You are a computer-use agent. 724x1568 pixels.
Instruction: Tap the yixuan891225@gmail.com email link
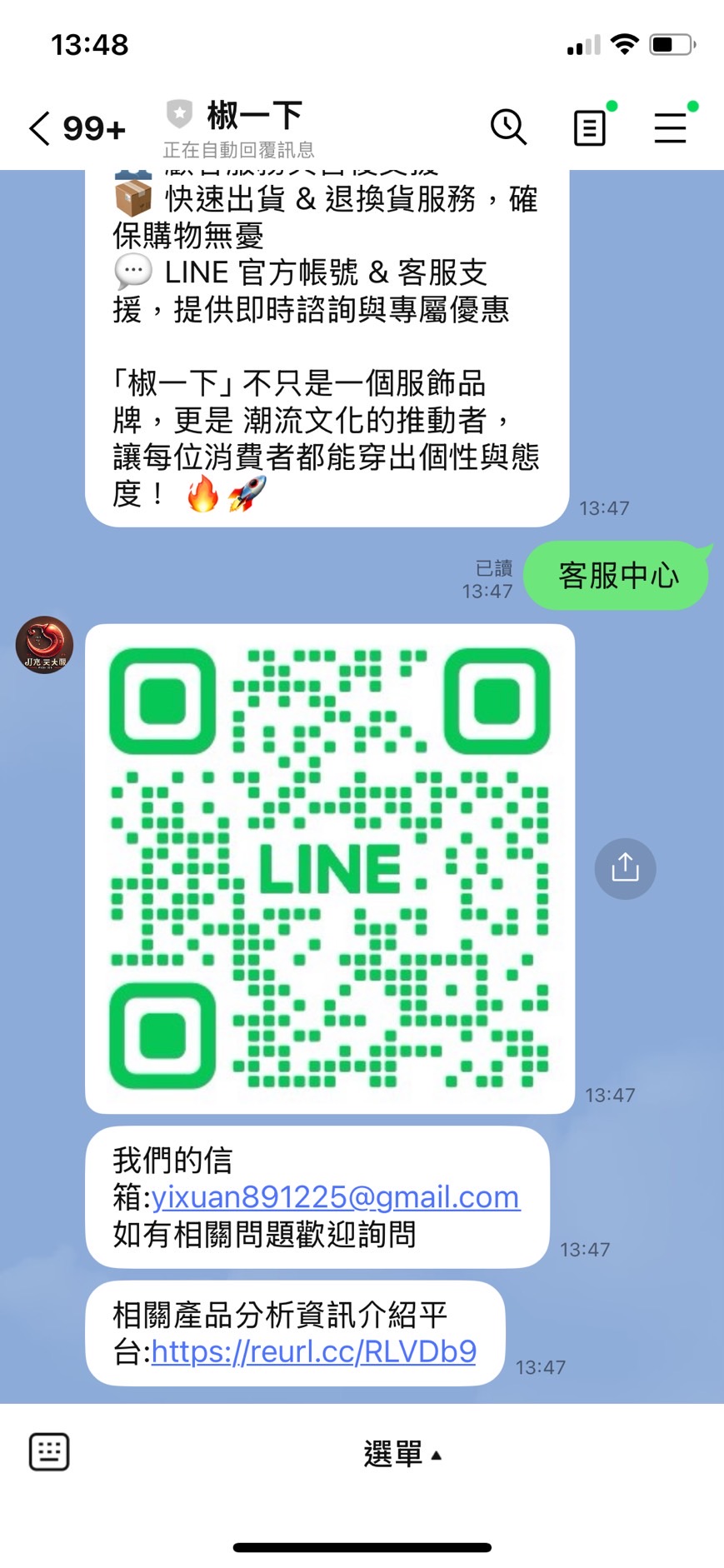tap(336, 1197)
